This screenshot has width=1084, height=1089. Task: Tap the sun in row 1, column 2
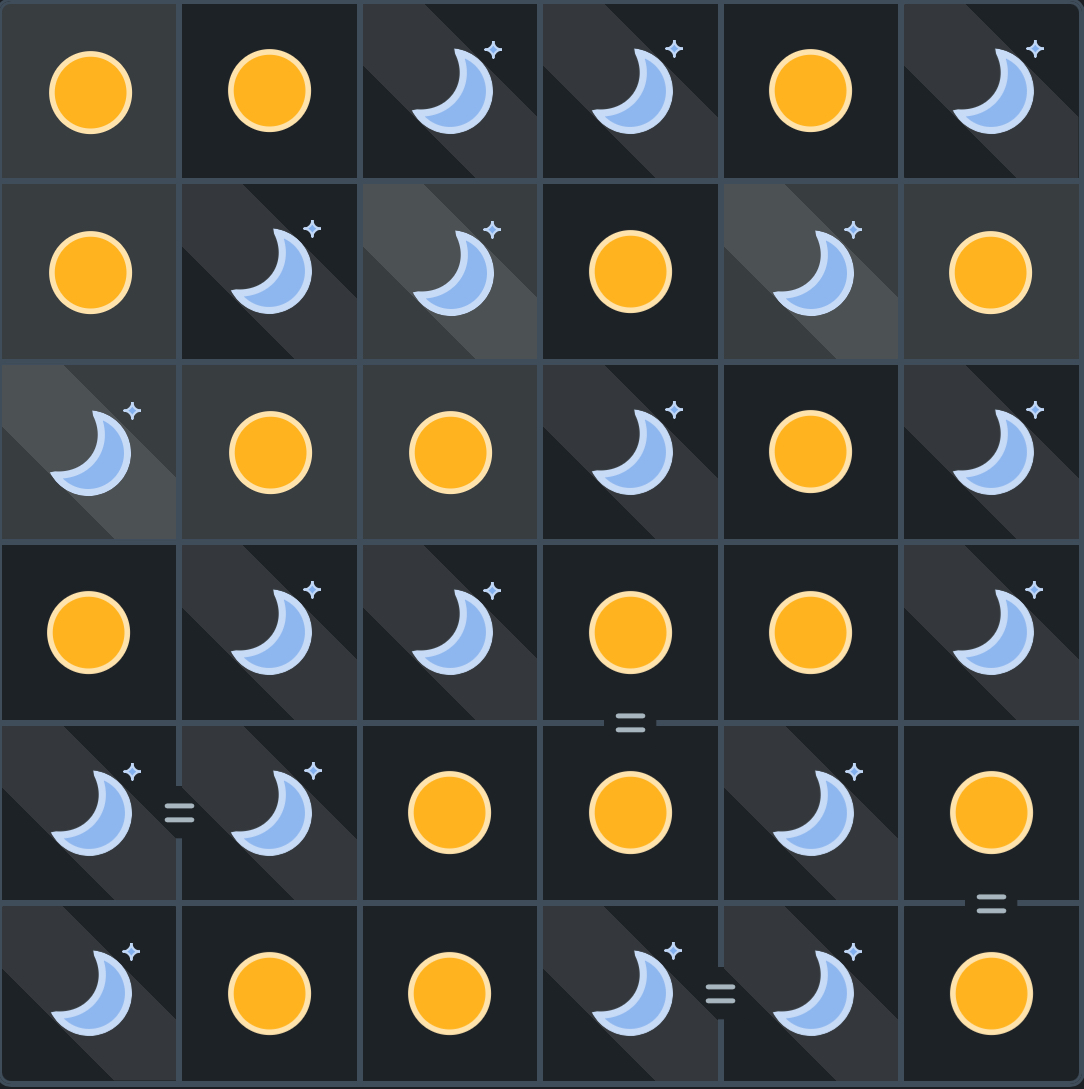pos(269,91)
